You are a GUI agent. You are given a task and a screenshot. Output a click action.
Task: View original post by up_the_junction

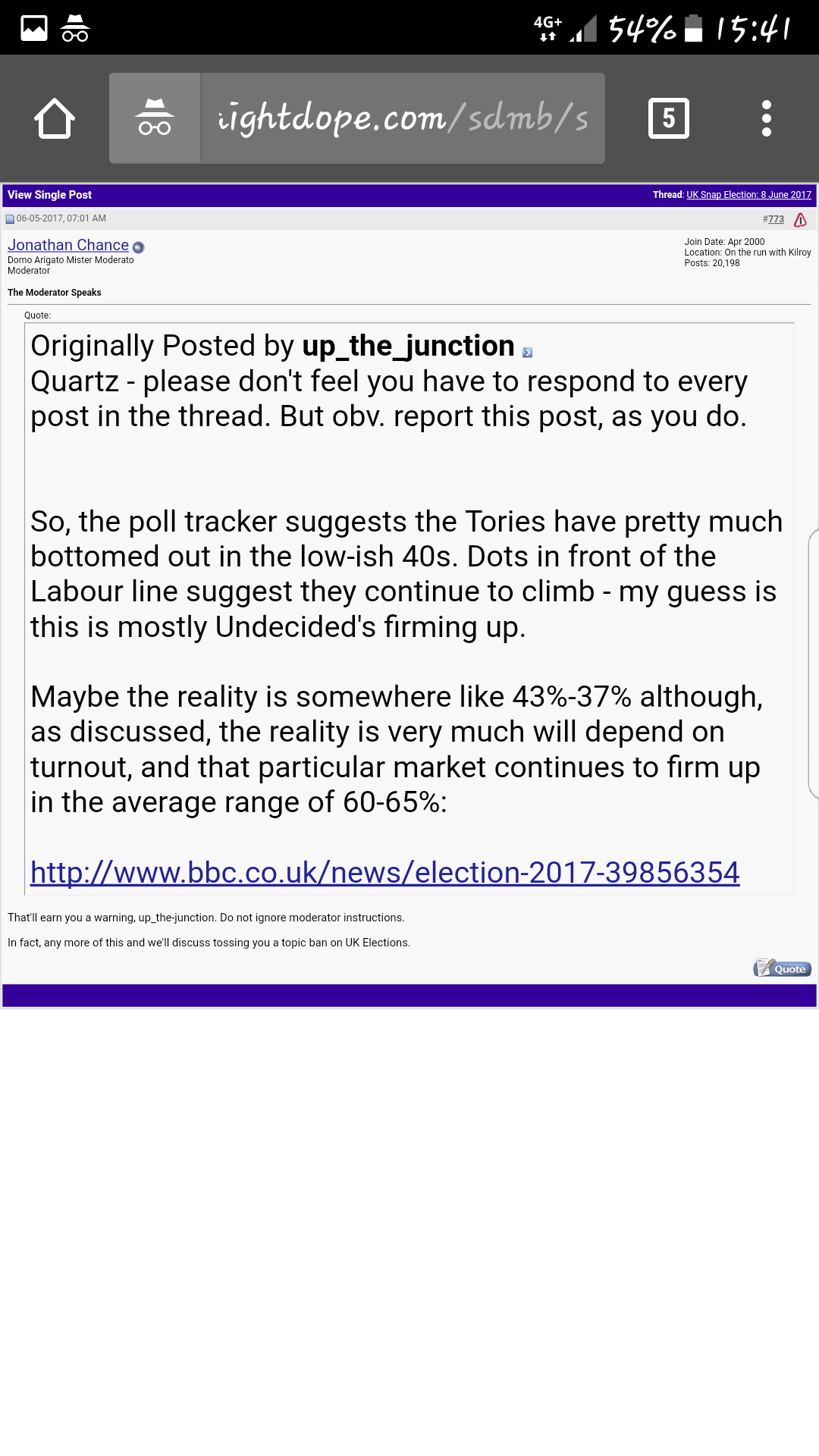click(527, 353)
